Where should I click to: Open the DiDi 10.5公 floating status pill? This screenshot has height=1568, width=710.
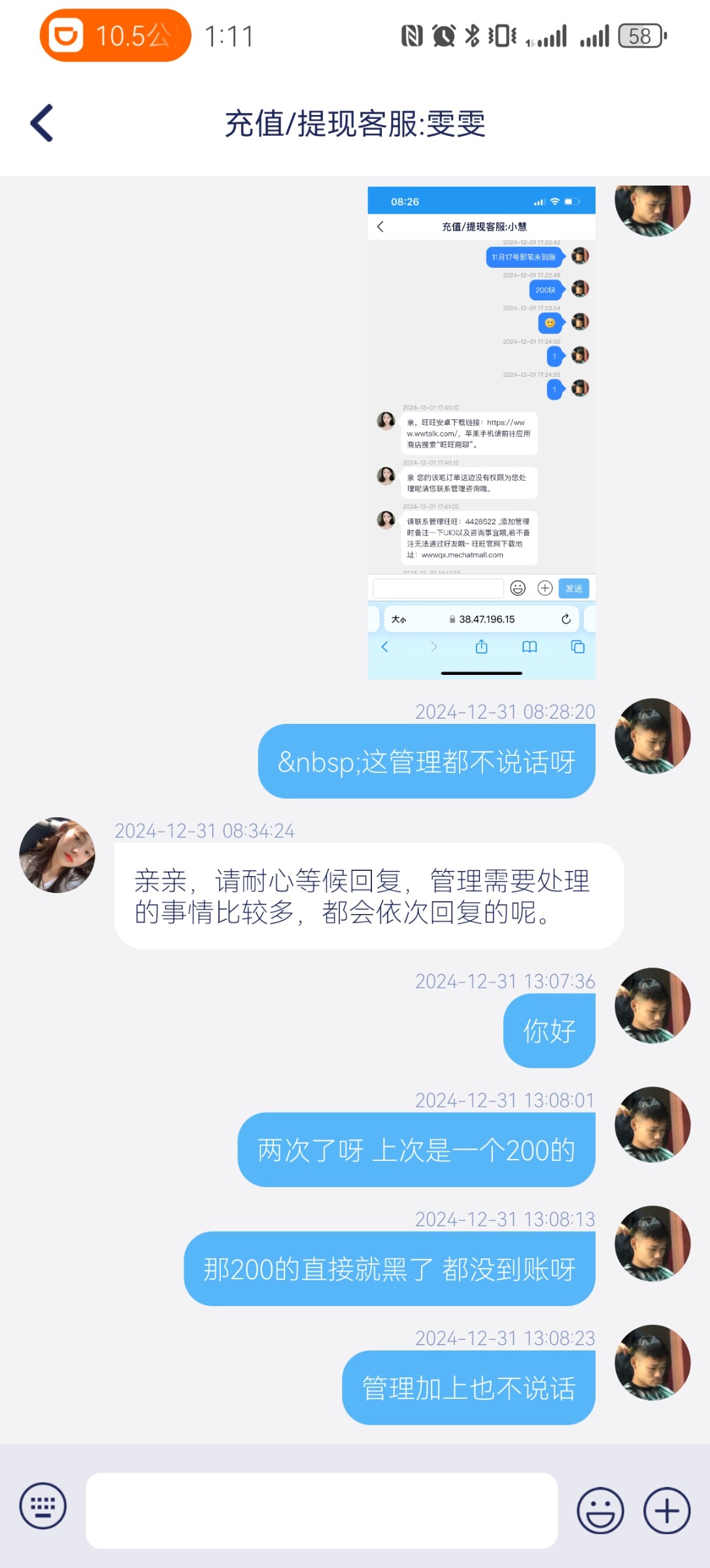(x=116, y=35)
